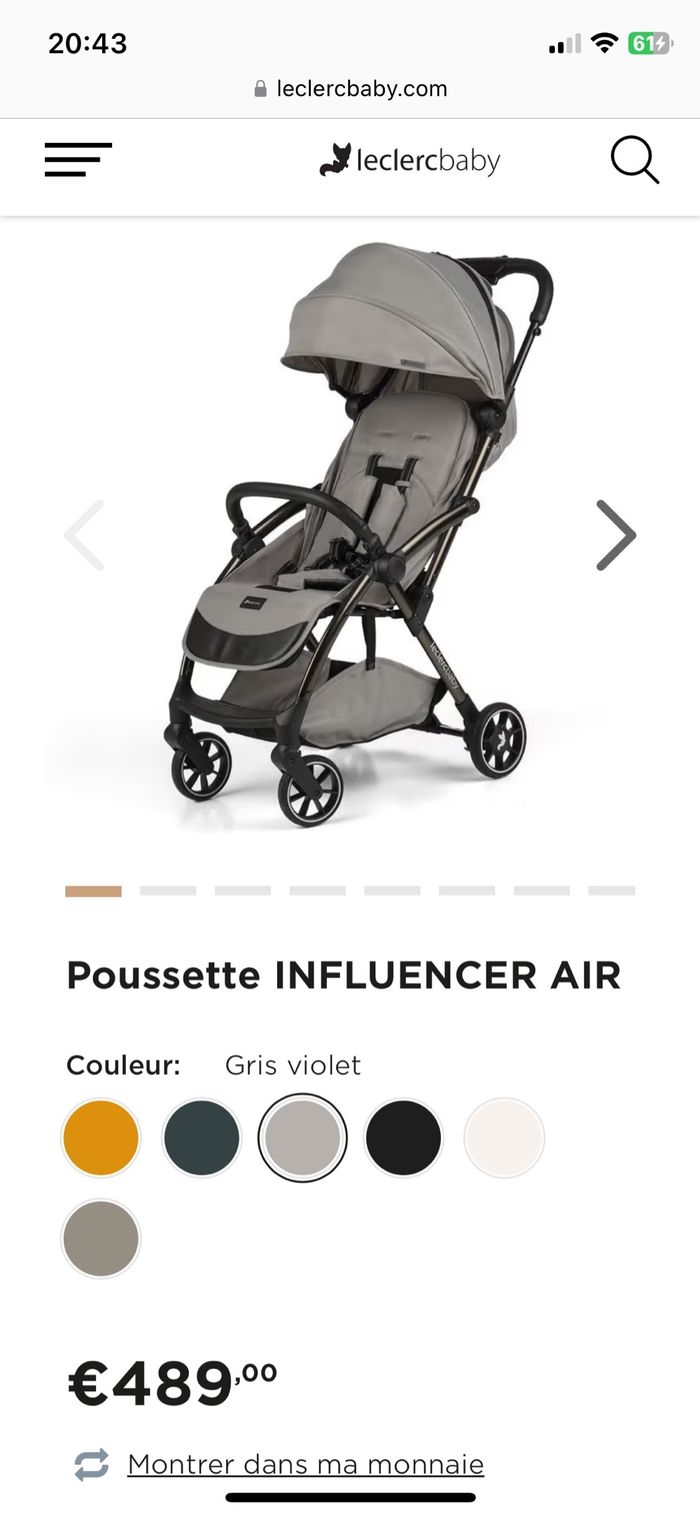
Task: Choose the dark teal color swatch
Action: (x=202, y=1138)
